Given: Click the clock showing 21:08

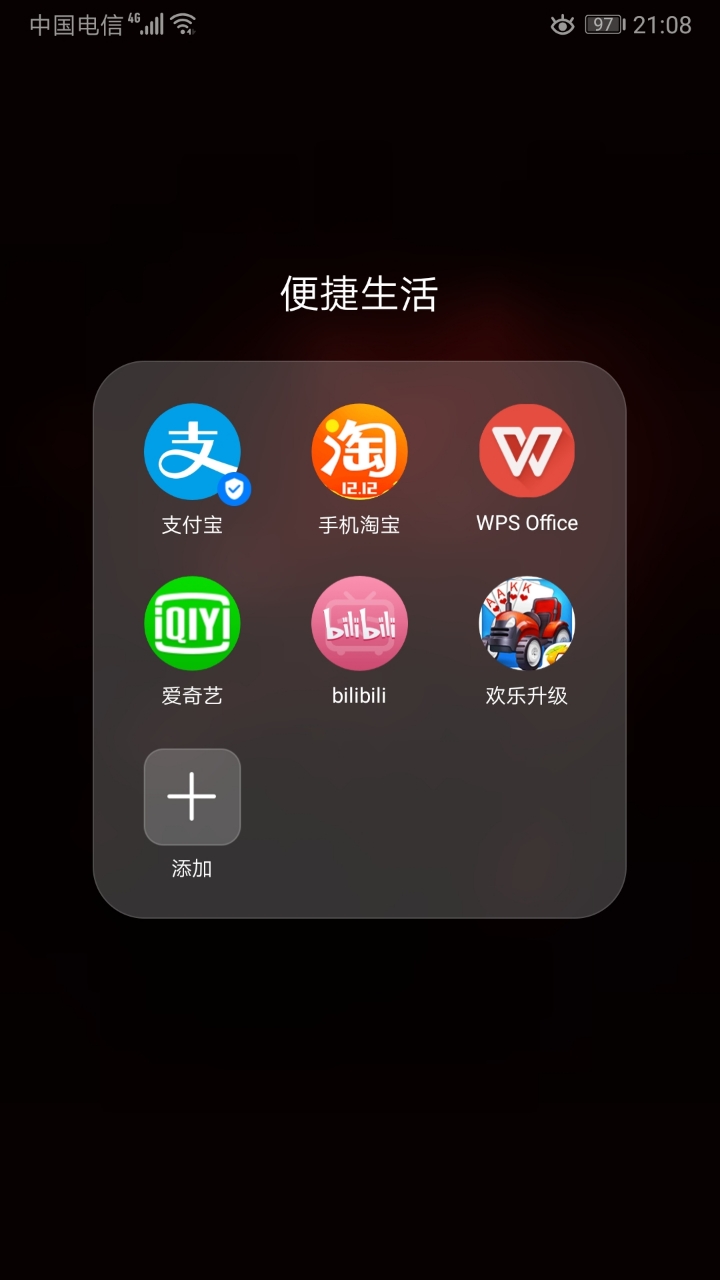Looking at the screenshot, I should 661,25.
